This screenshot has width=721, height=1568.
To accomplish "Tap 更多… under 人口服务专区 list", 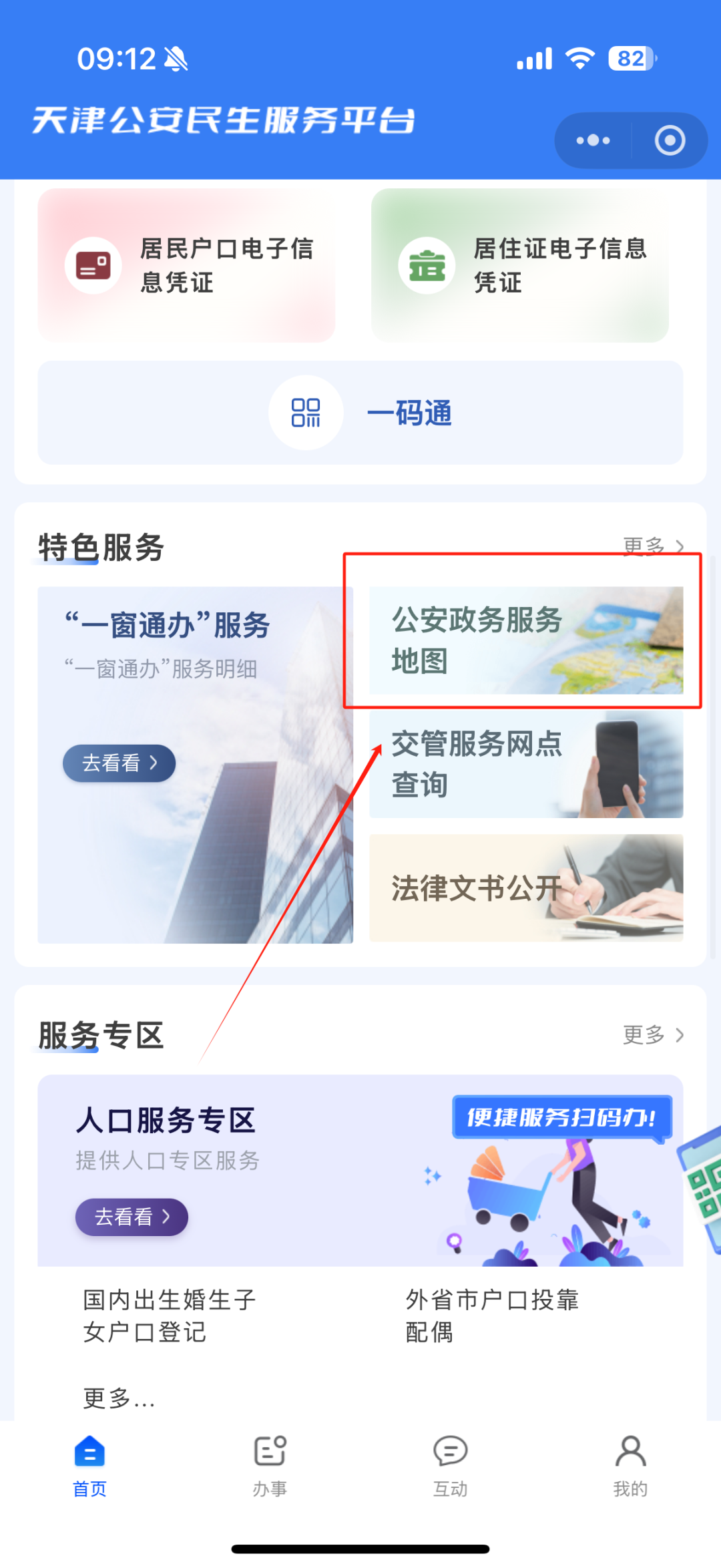I will coord(119,1398).
